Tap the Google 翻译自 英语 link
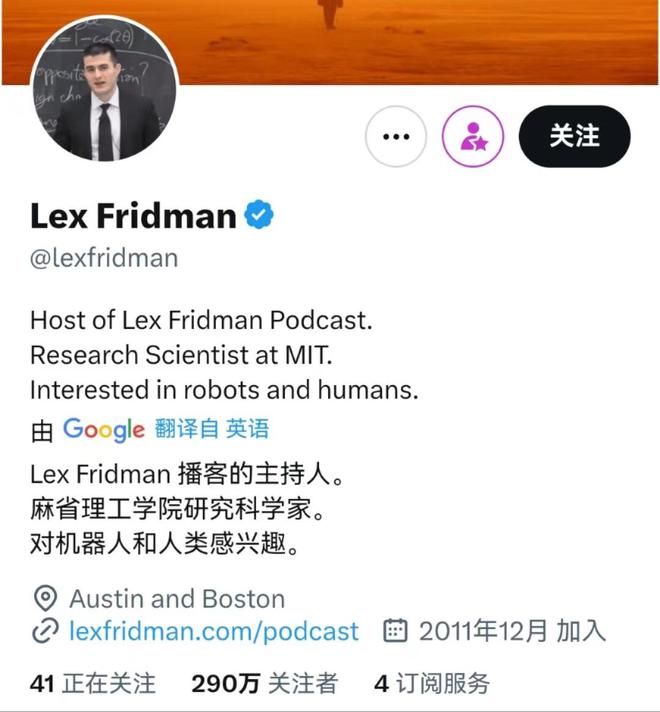Viewport: 660px width, 712px height. 165,429
